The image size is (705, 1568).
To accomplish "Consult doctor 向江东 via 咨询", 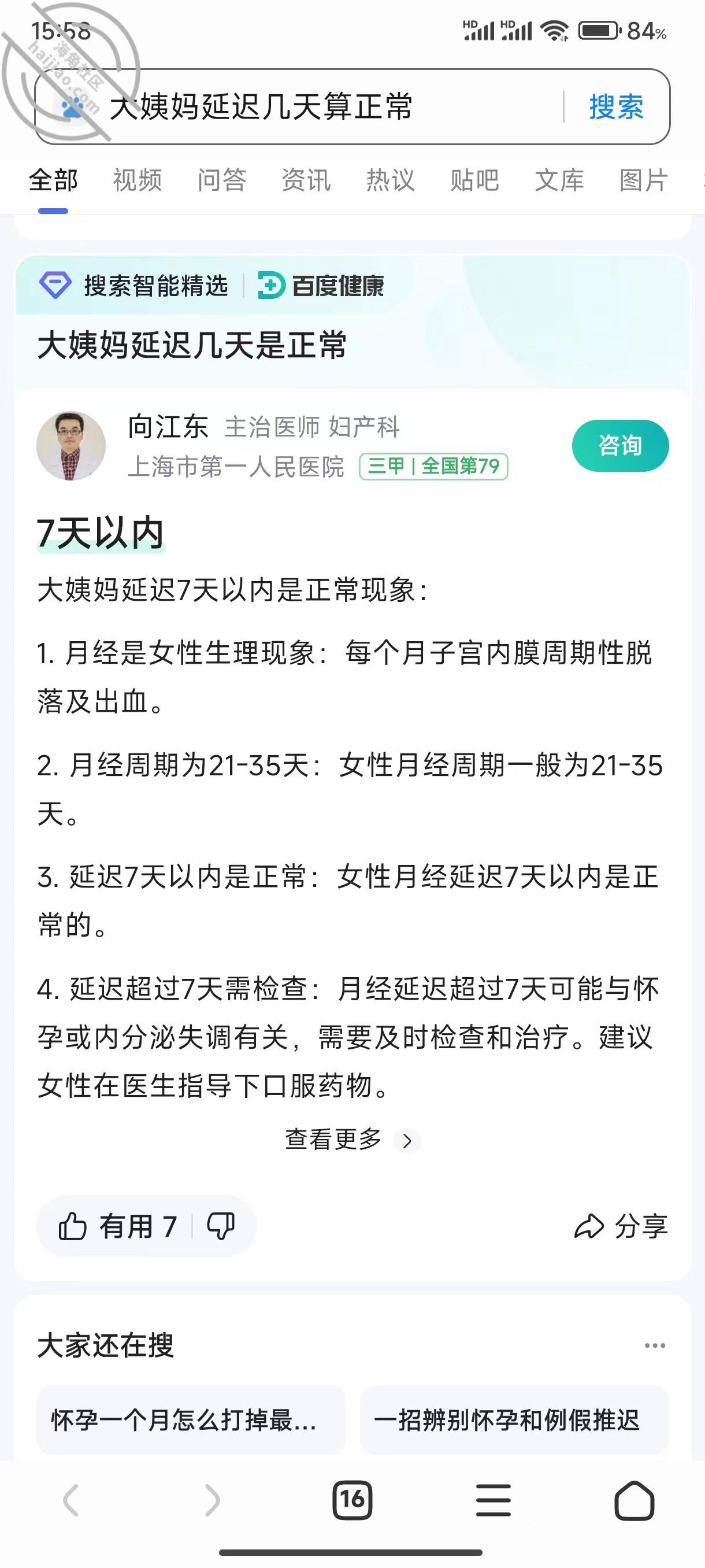I will 620,446.
